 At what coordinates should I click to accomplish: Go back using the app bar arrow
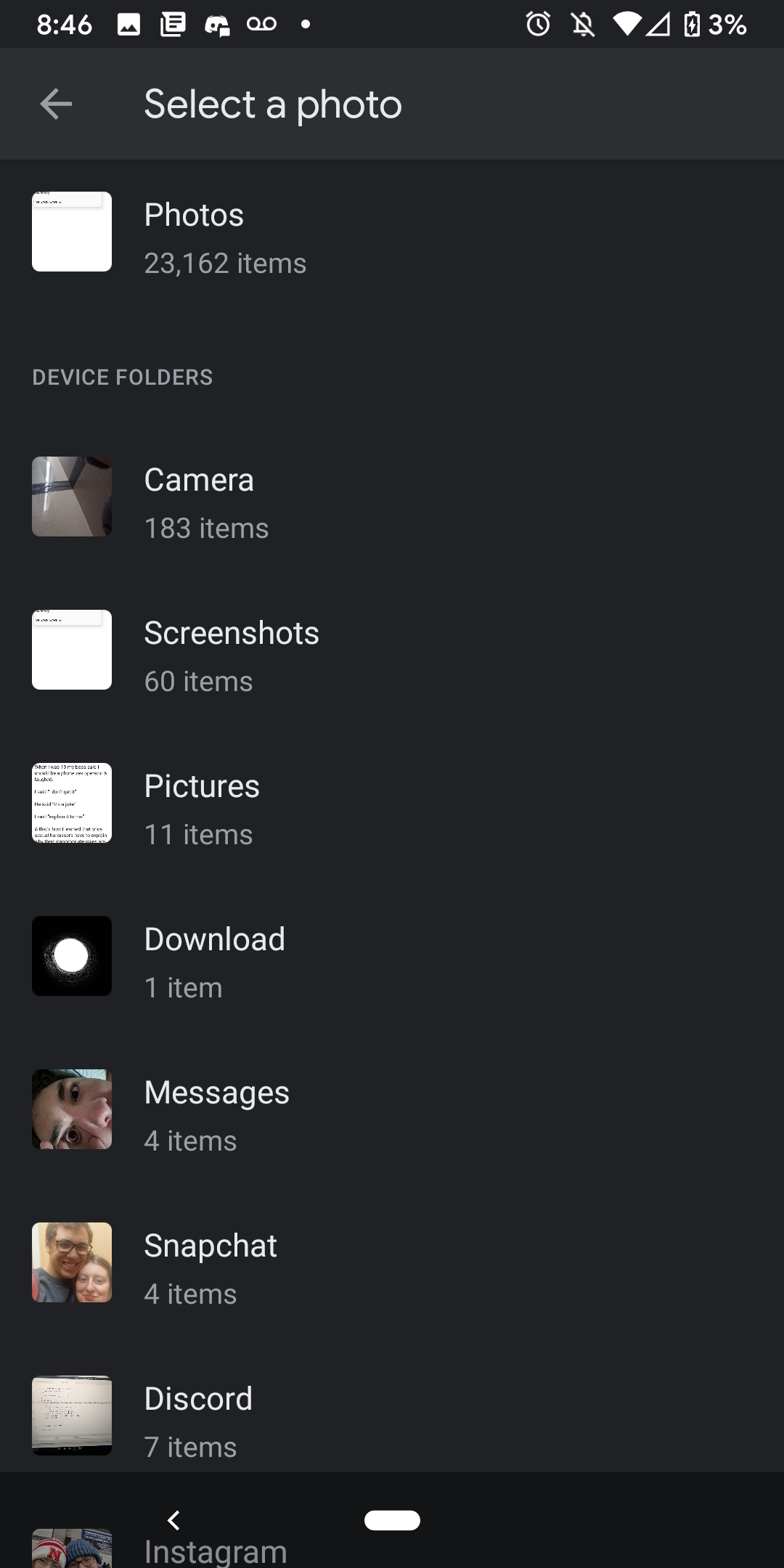tap(56, 104)
